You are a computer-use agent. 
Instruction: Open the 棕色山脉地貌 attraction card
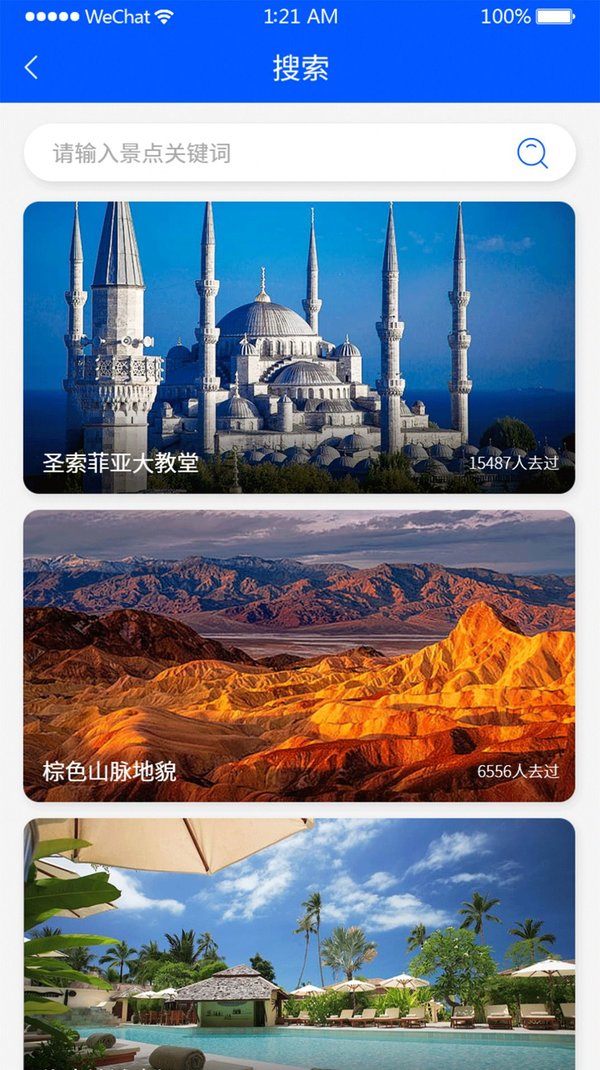[x=299, y=655]
